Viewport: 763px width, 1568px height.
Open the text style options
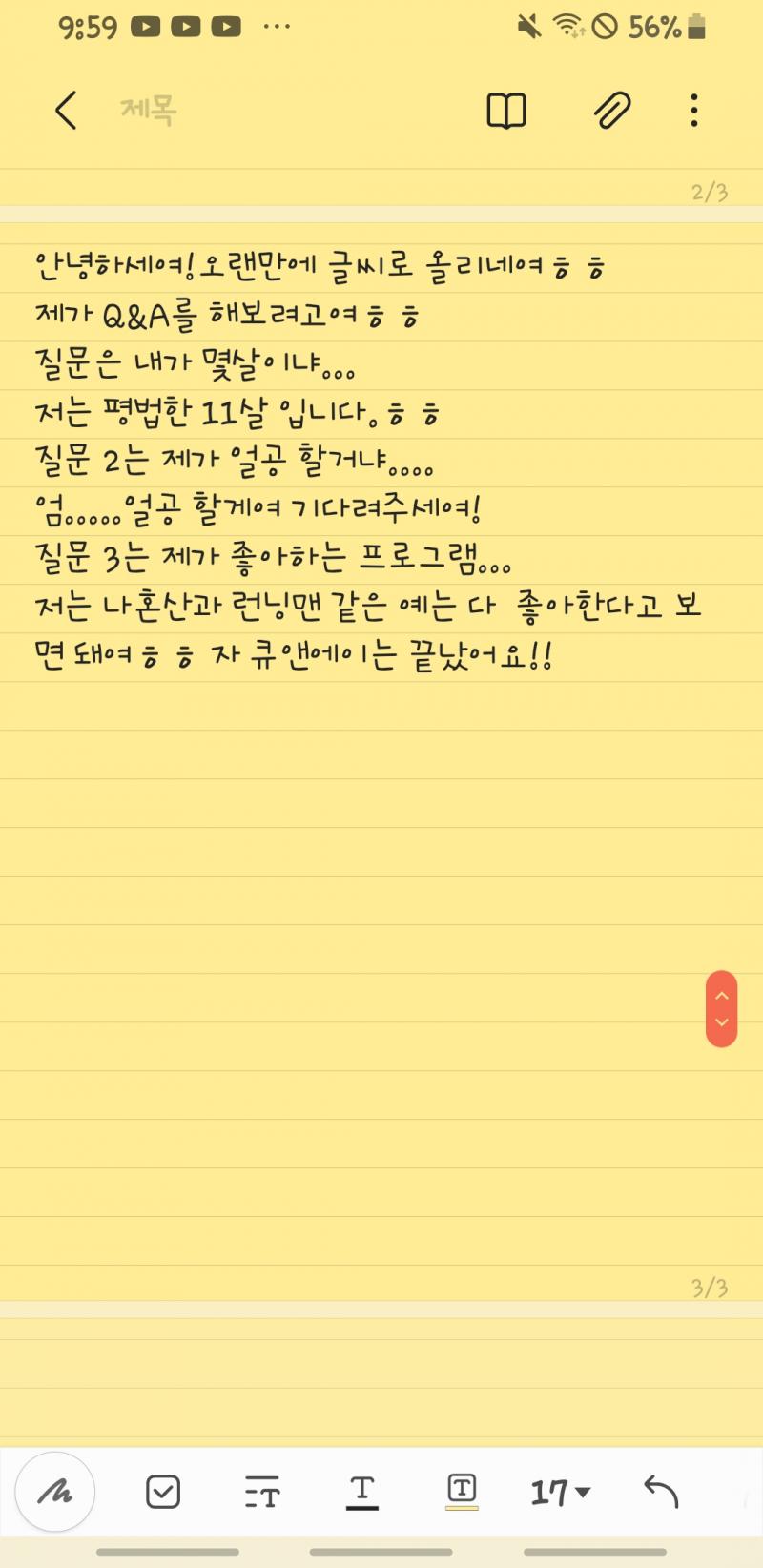[261, 1493]
